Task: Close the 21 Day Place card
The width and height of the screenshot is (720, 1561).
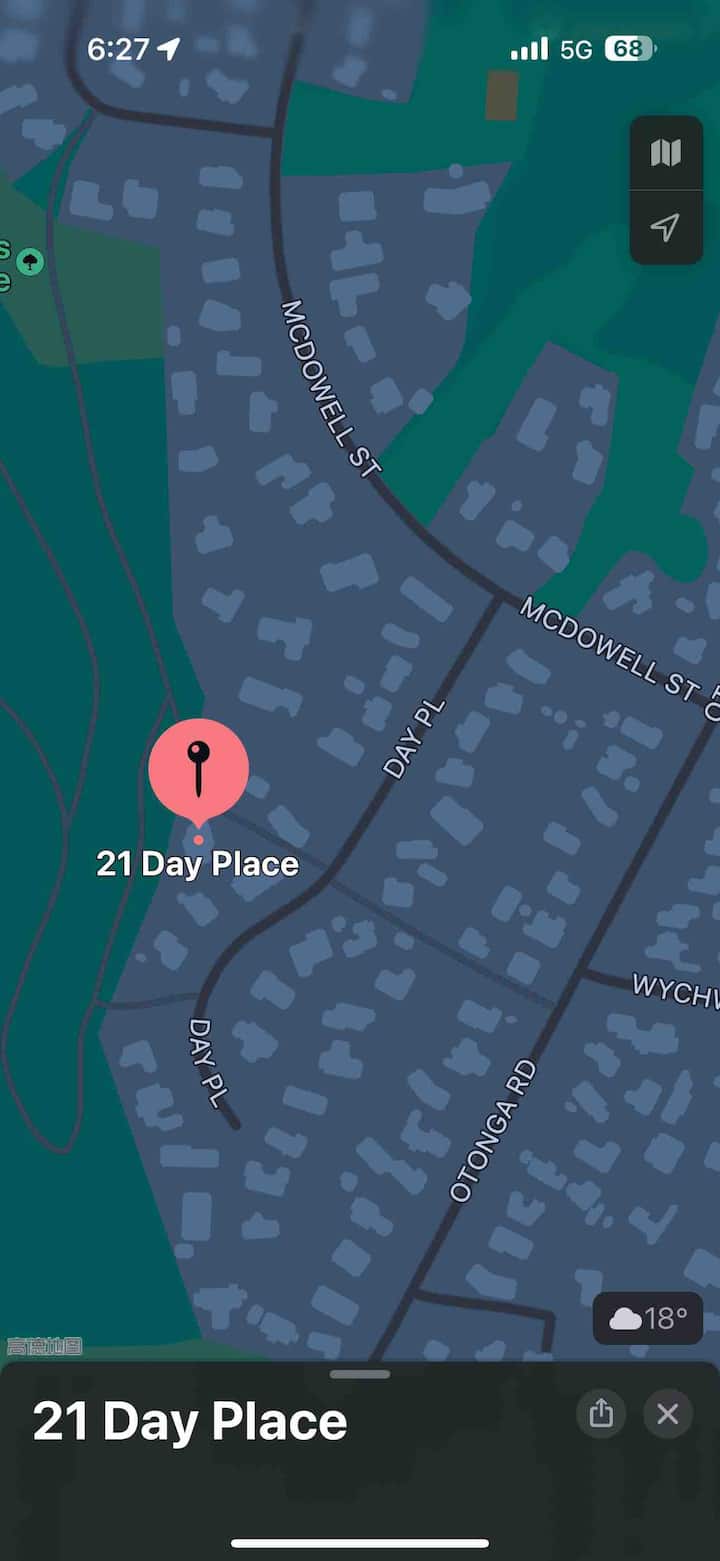Action: pos(667,1413)
